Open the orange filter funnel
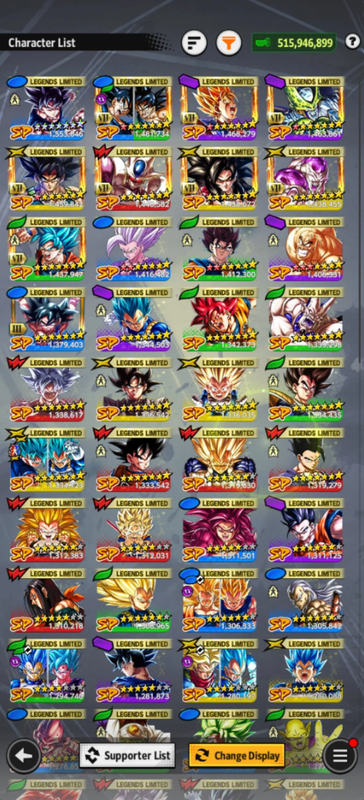 229,43
